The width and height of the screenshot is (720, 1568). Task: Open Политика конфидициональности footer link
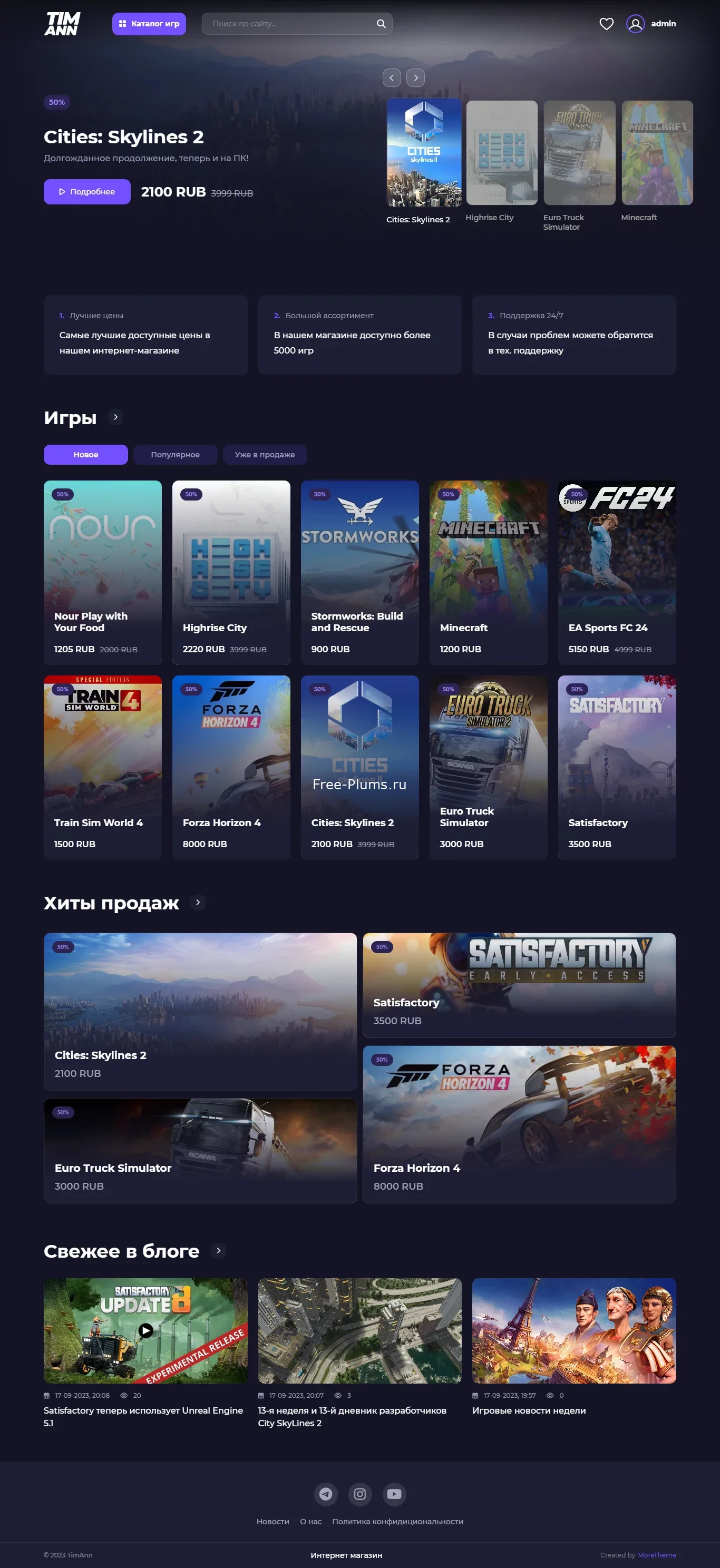click(x=398, y=1521)
